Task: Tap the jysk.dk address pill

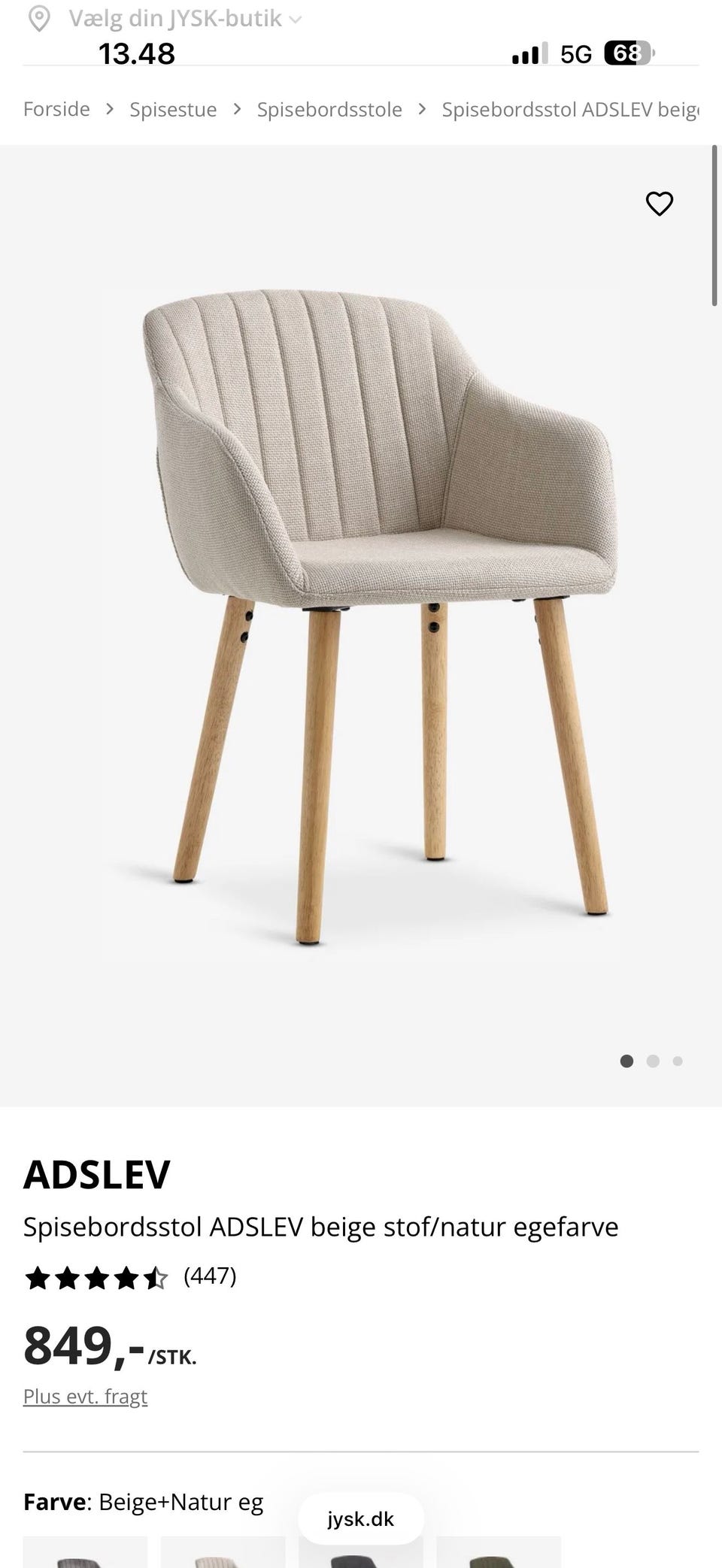Action: click(361, 1519)
